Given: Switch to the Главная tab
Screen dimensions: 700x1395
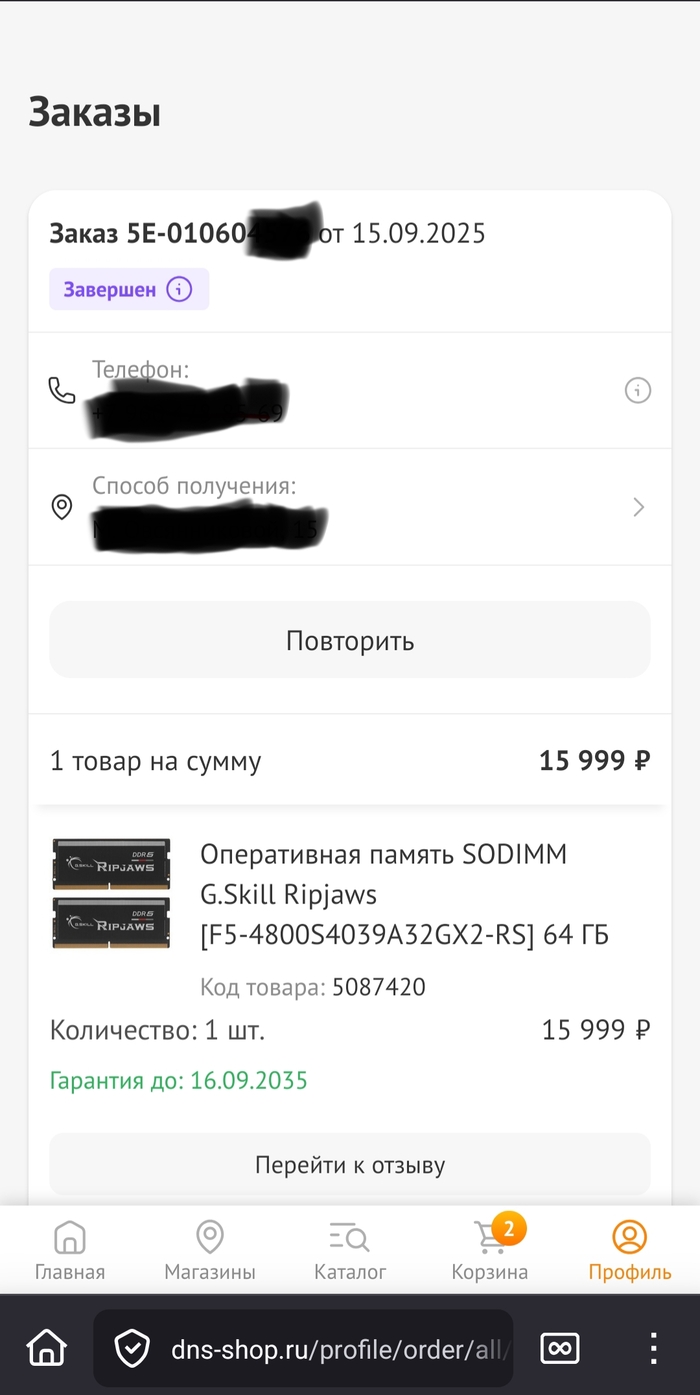Looking at the screenshot, I should point(70,1250).
